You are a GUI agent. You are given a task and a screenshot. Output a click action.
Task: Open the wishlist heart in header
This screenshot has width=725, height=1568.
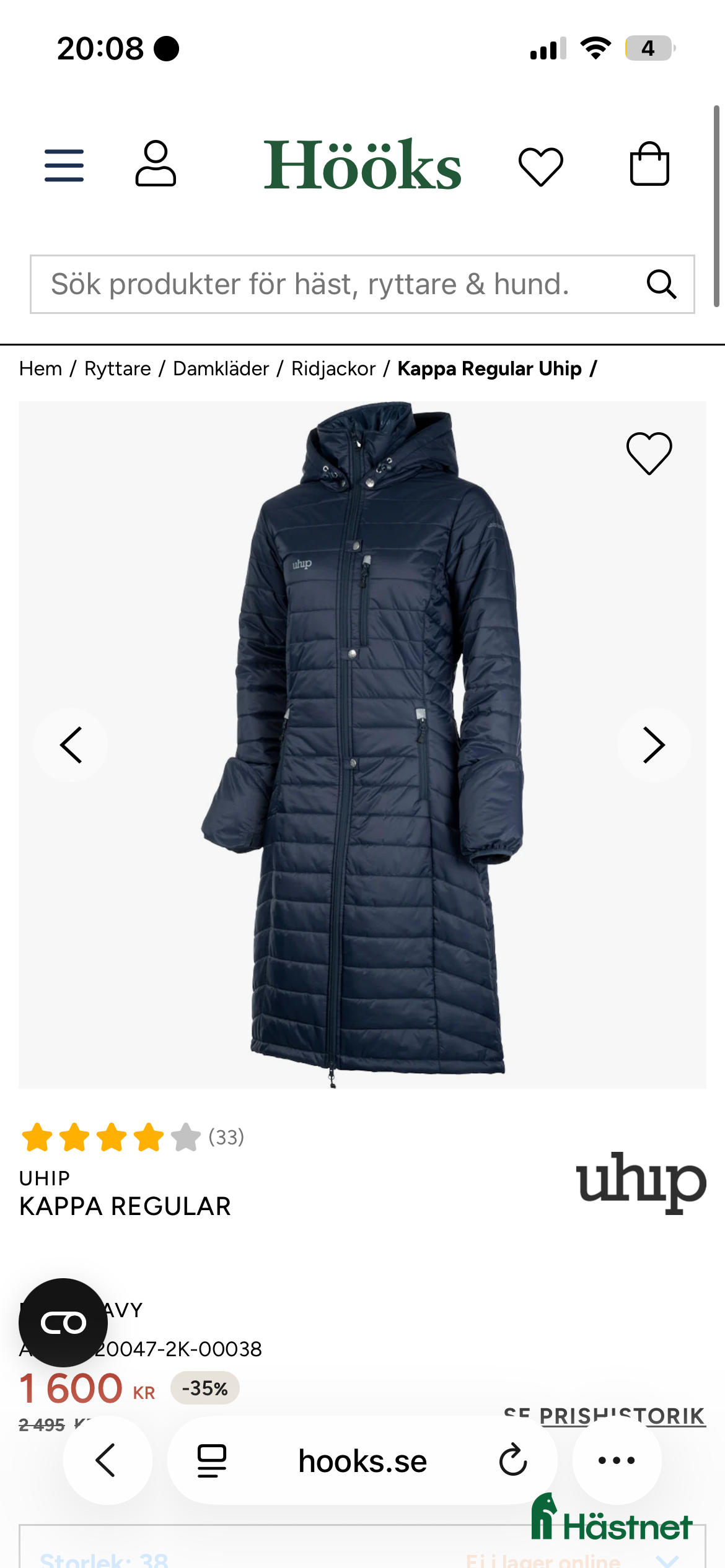point(540,166)
